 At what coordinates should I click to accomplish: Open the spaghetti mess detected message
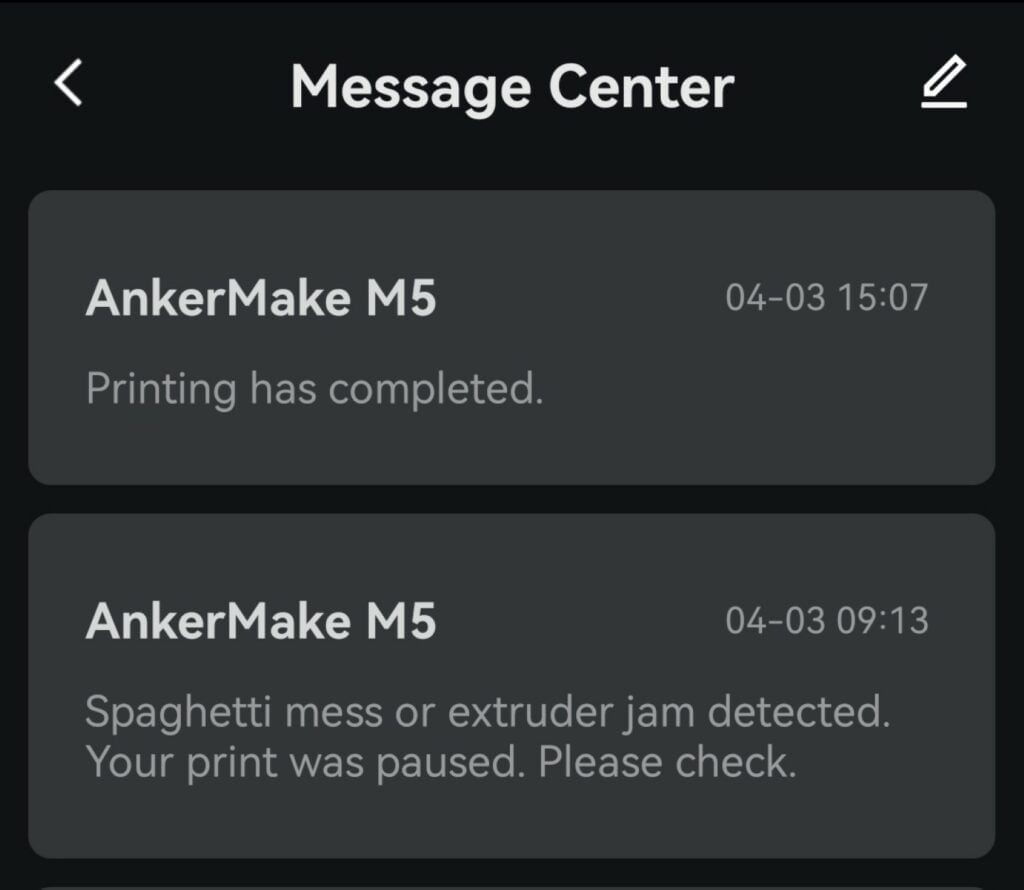511,685
